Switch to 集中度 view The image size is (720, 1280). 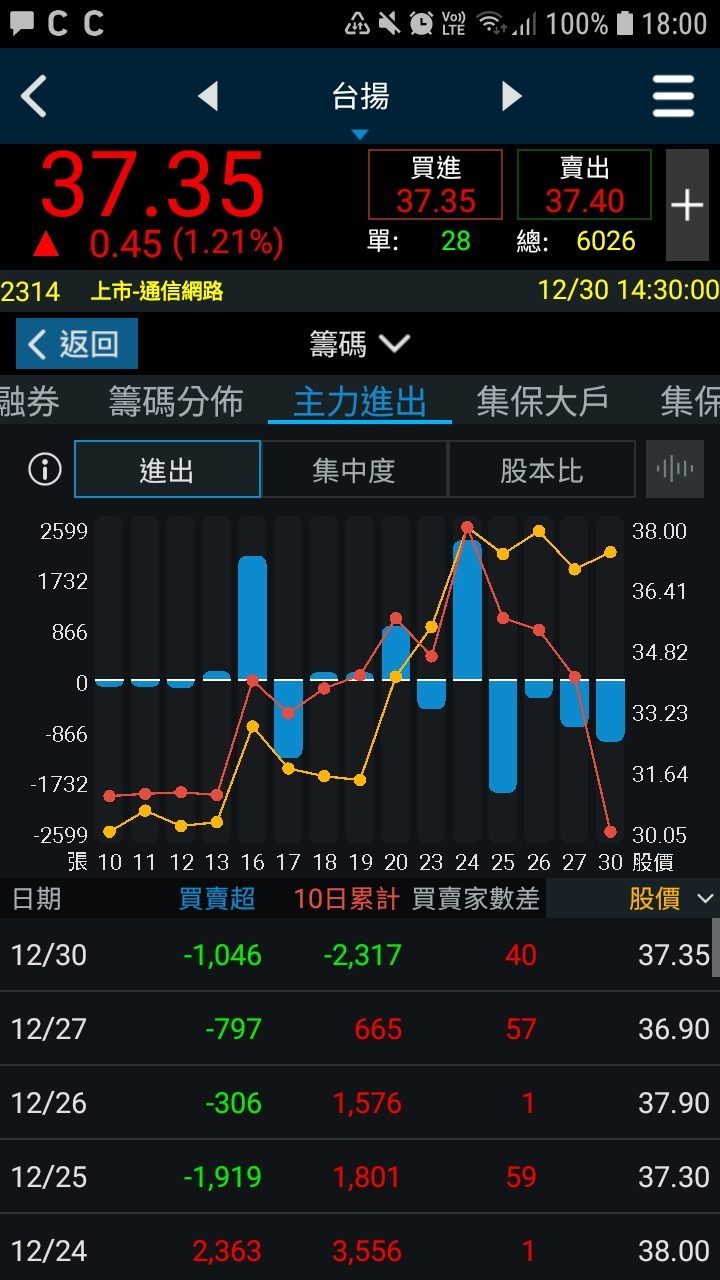click(x=354, y=470)
